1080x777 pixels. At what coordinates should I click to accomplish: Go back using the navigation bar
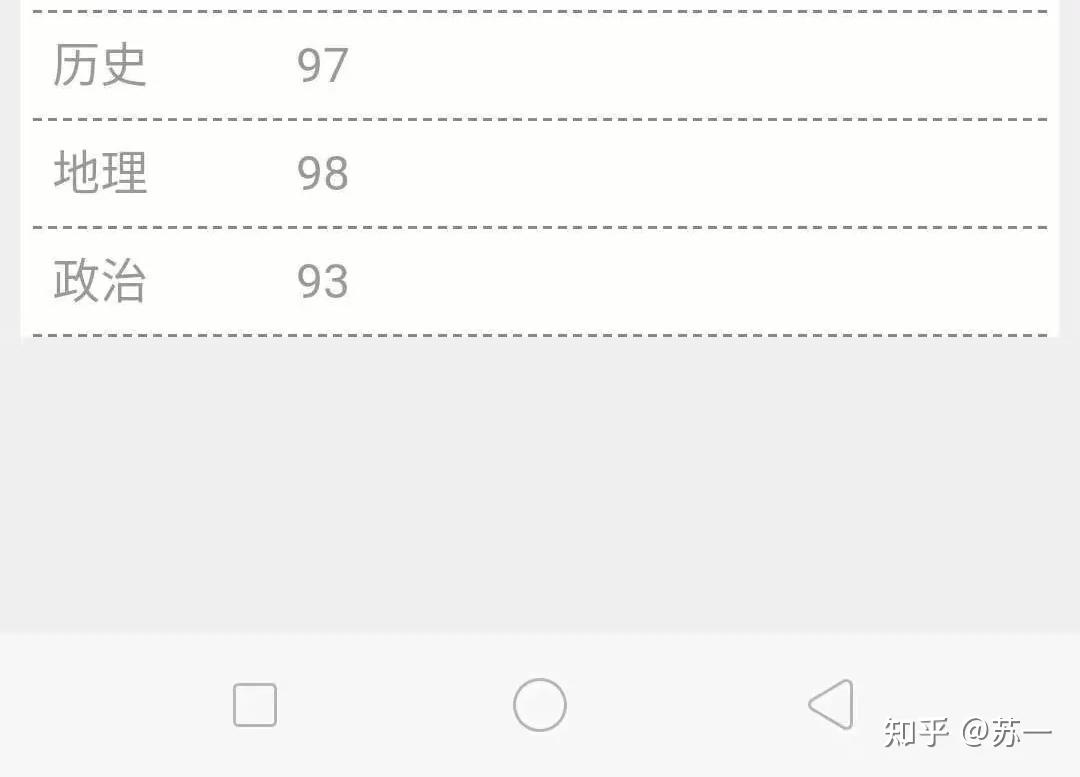[832, 705]
